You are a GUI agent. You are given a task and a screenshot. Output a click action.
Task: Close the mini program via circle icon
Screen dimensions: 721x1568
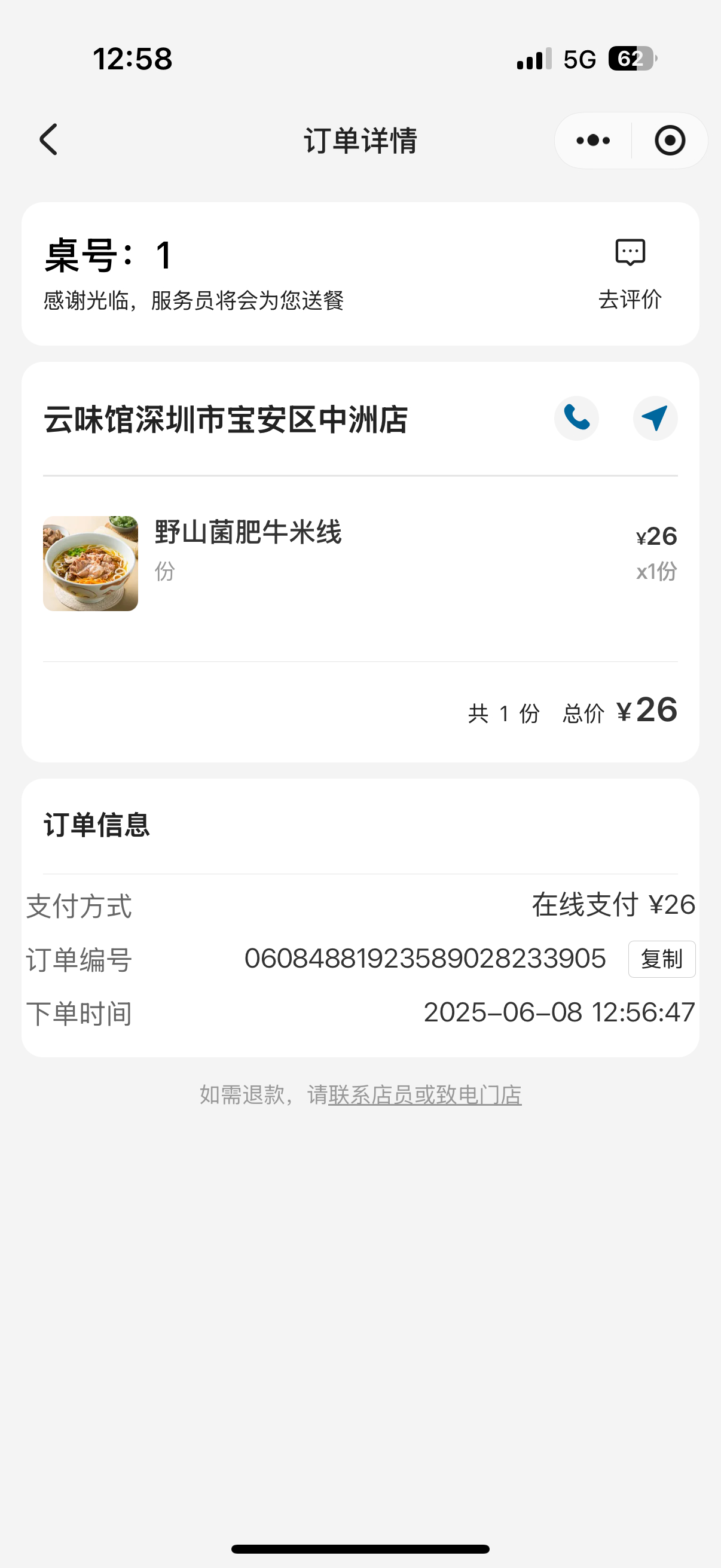pos(670,141)
